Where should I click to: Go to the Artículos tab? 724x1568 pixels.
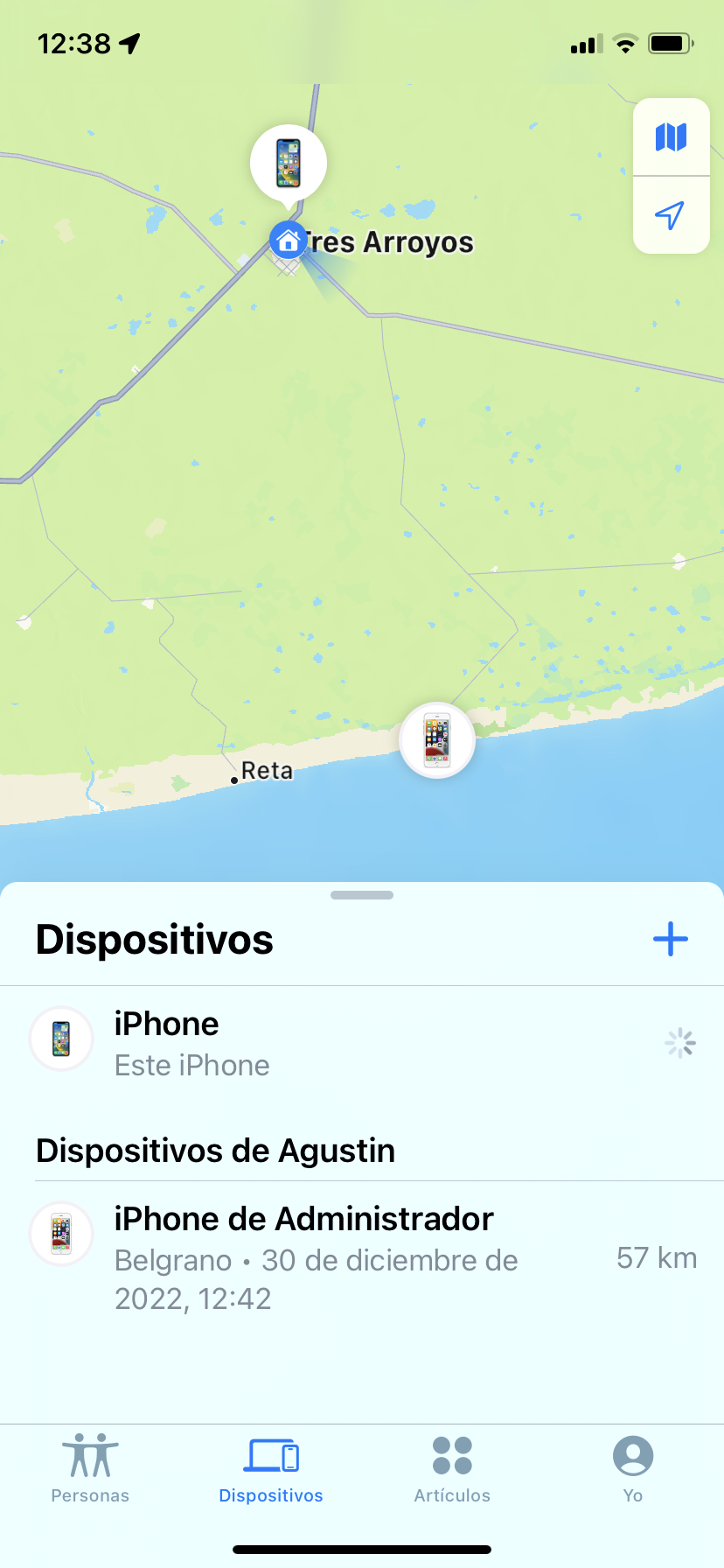[x=452, y=1469]
